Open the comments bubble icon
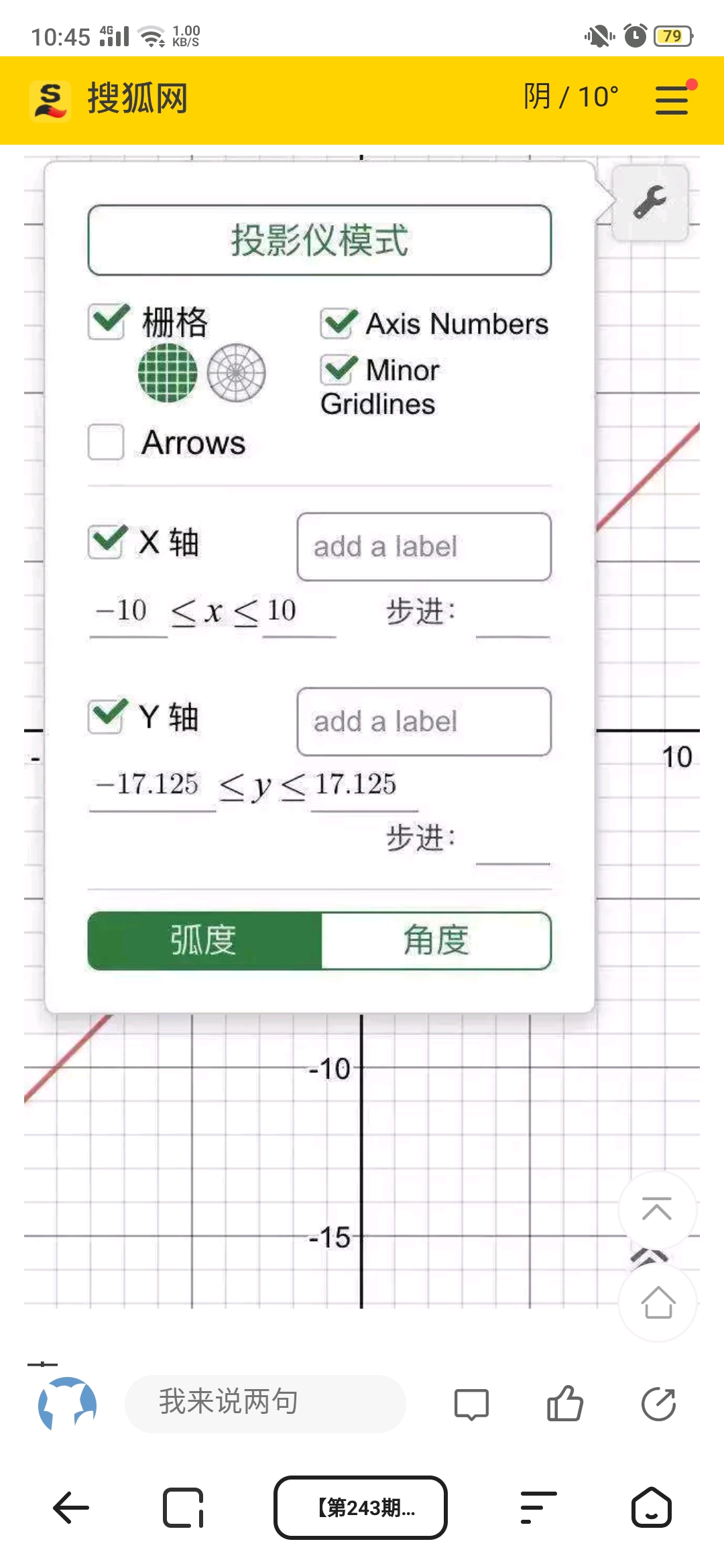Image resolution: width=724 pixels, height=1568 pixels. [x=471, y=1404]
